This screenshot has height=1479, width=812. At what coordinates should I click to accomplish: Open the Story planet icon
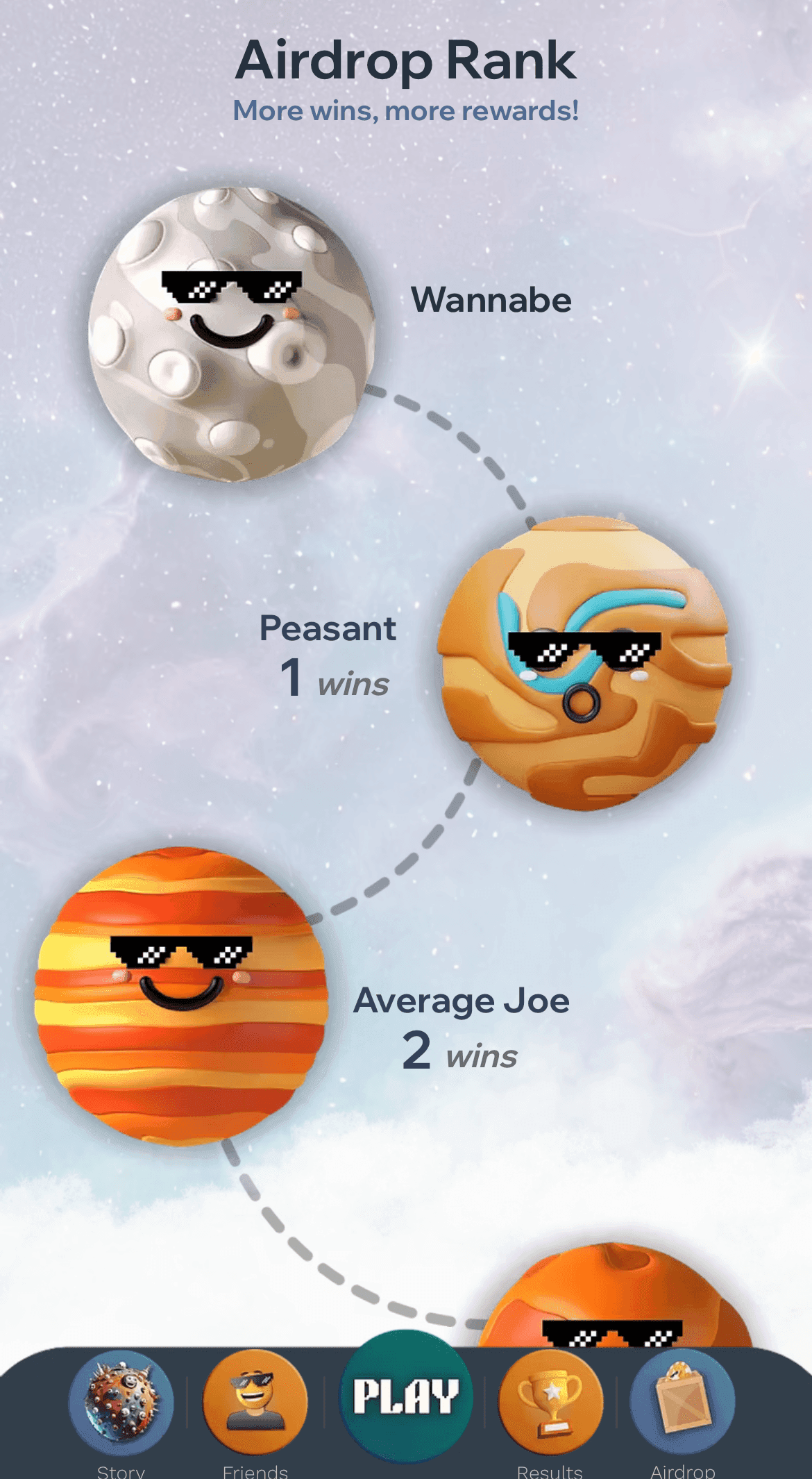(122, 1404)
